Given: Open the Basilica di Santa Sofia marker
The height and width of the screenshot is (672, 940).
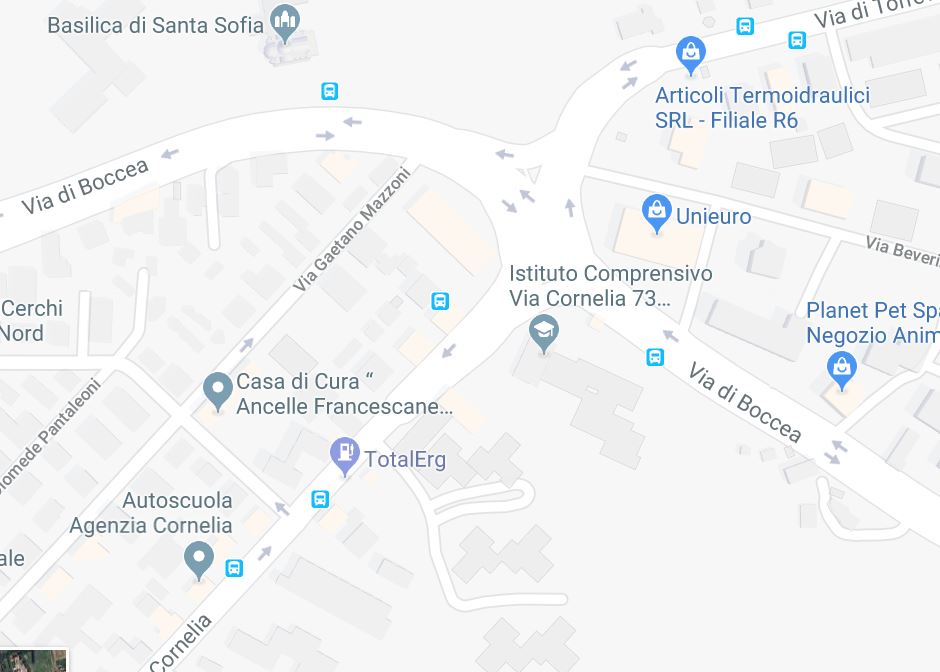Looking at the screenshot, I should tap(286, 22).
